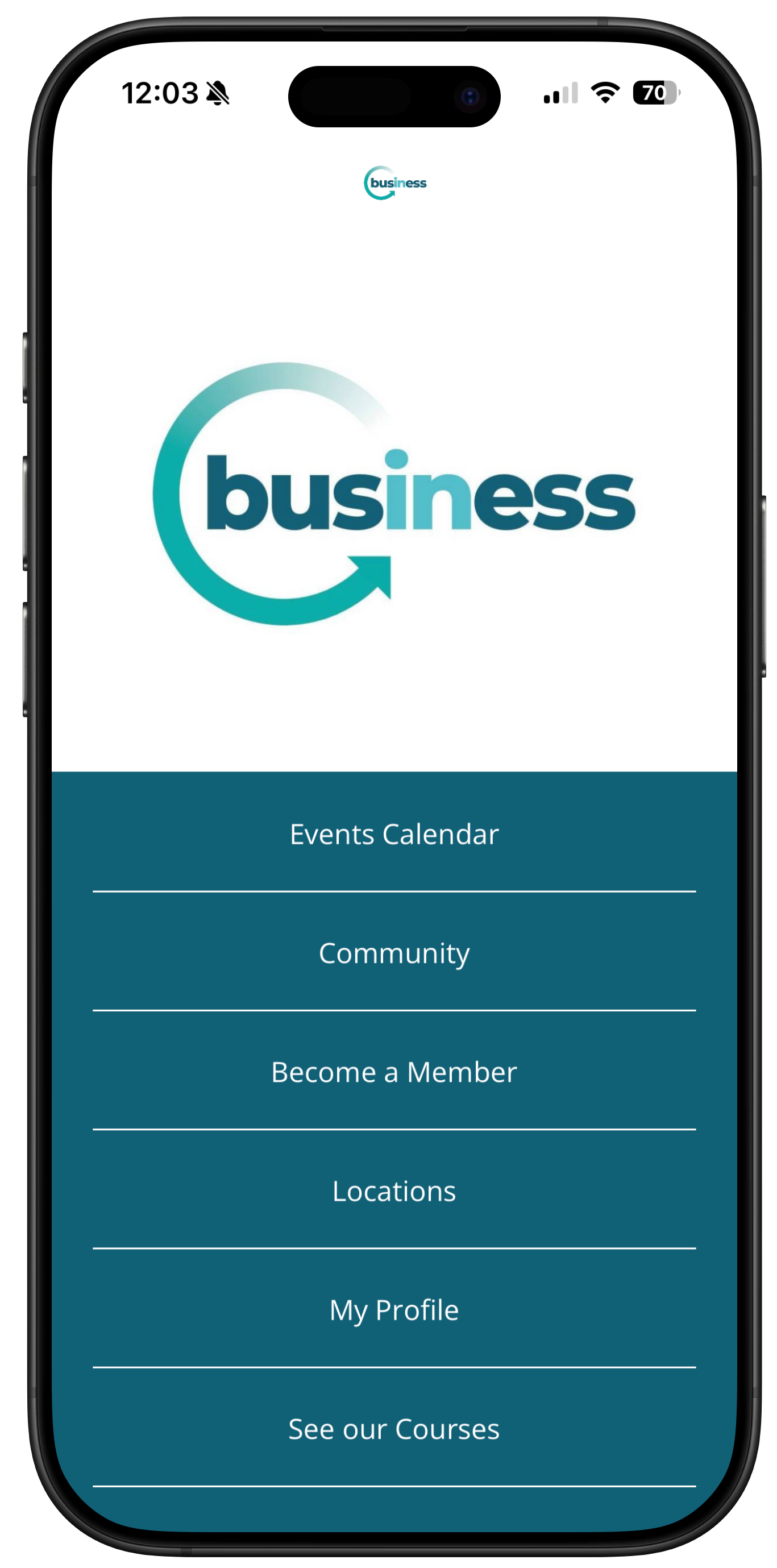Select Become a Member

click(394, 1072)
